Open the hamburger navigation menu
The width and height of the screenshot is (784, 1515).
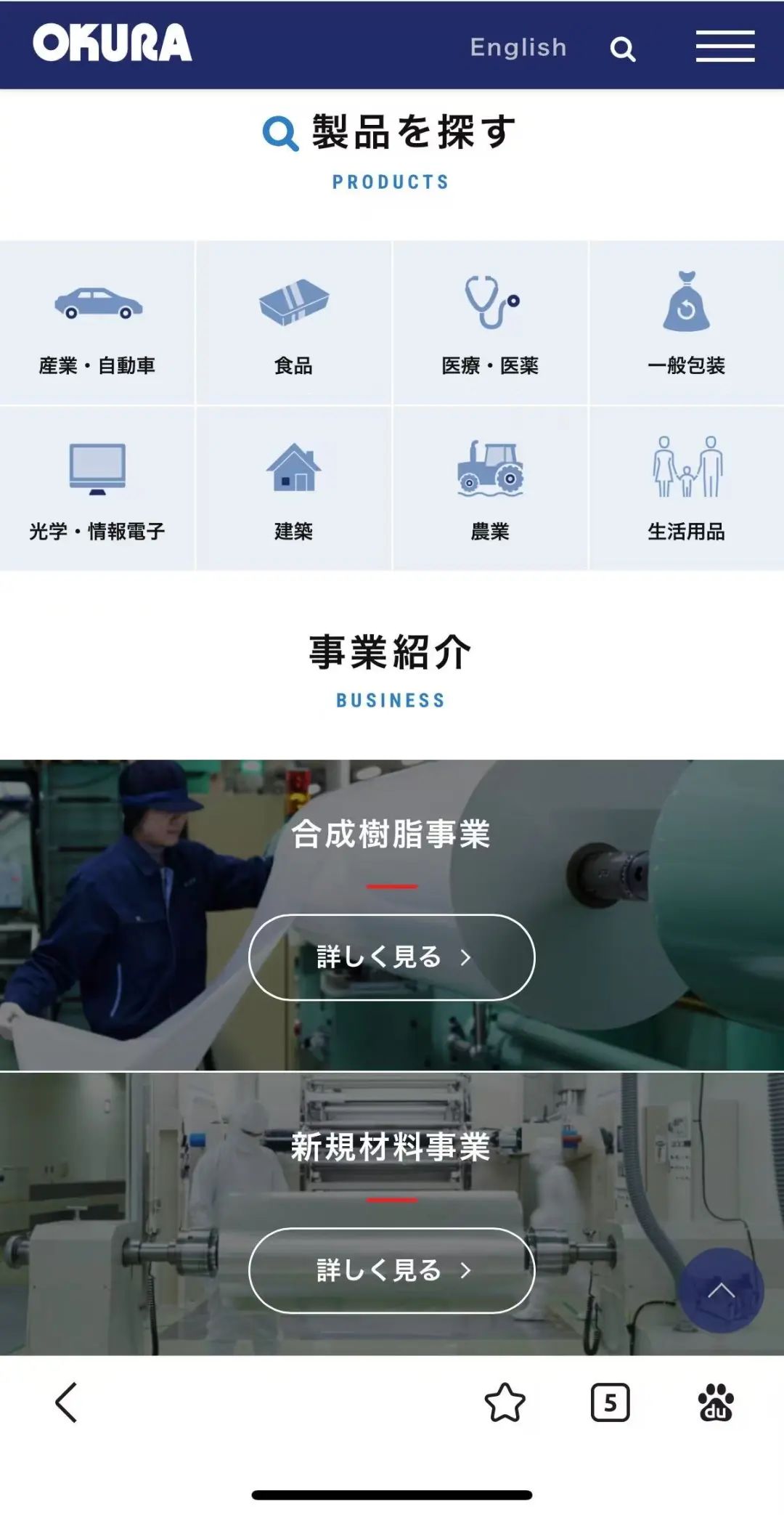(x=724, y=46)
